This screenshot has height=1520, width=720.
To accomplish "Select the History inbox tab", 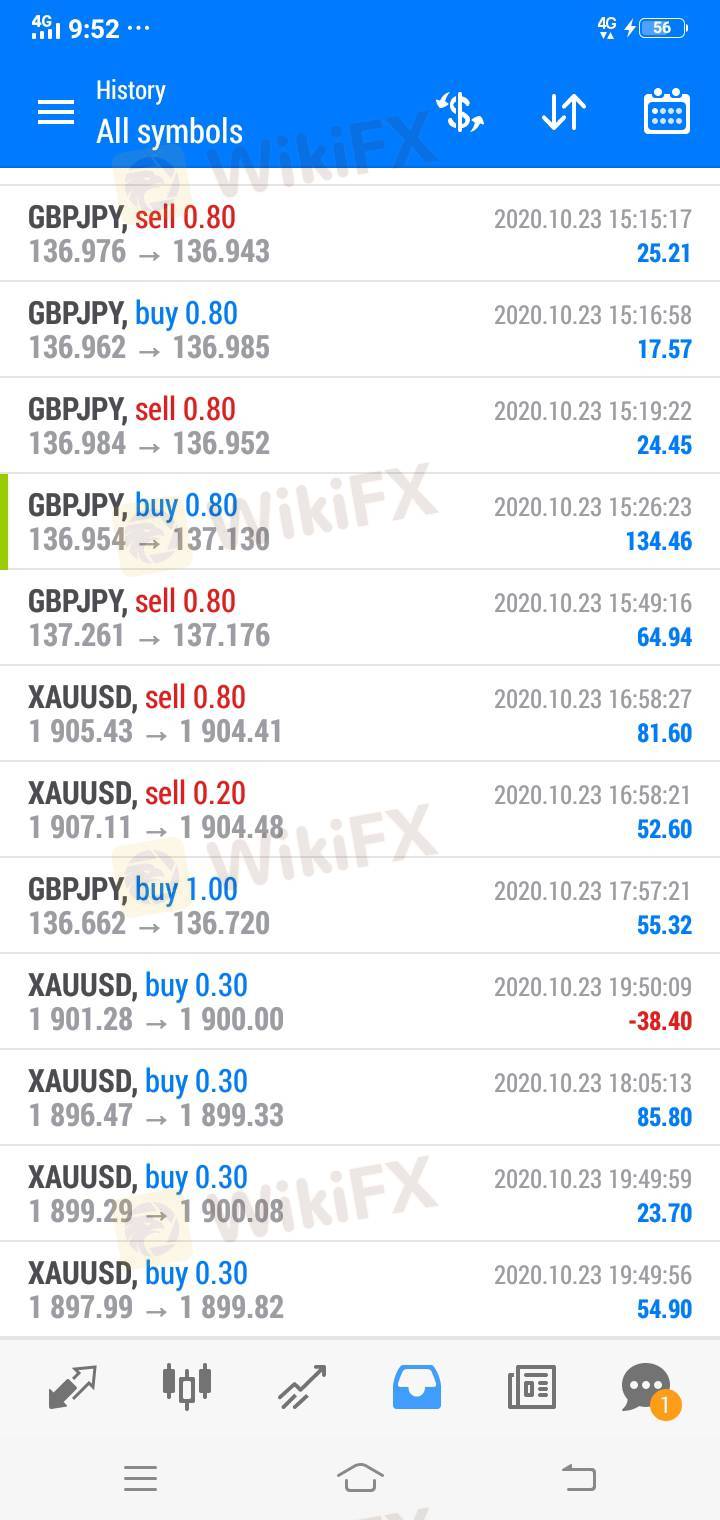I will (417, 1387).
